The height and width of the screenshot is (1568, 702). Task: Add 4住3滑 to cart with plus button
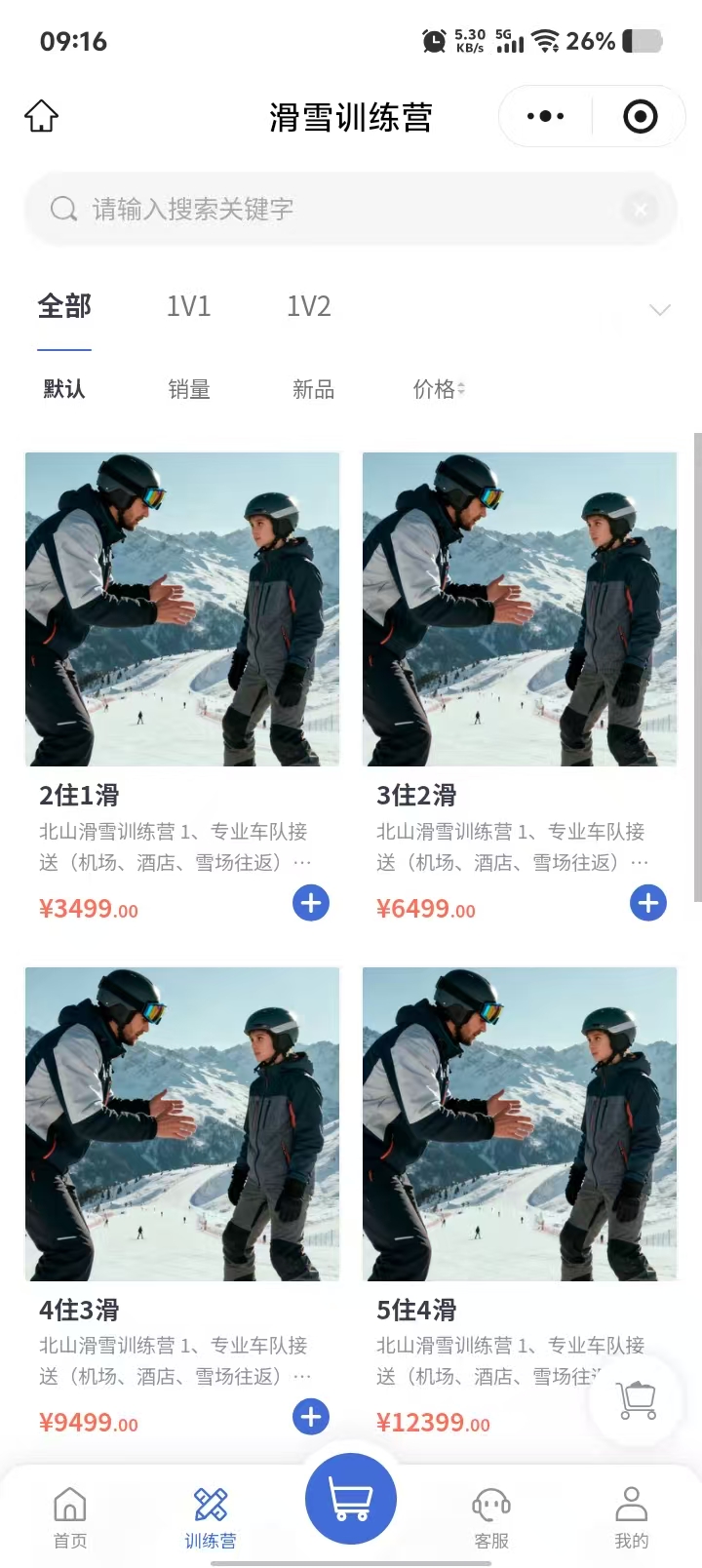coord(311,1417)
